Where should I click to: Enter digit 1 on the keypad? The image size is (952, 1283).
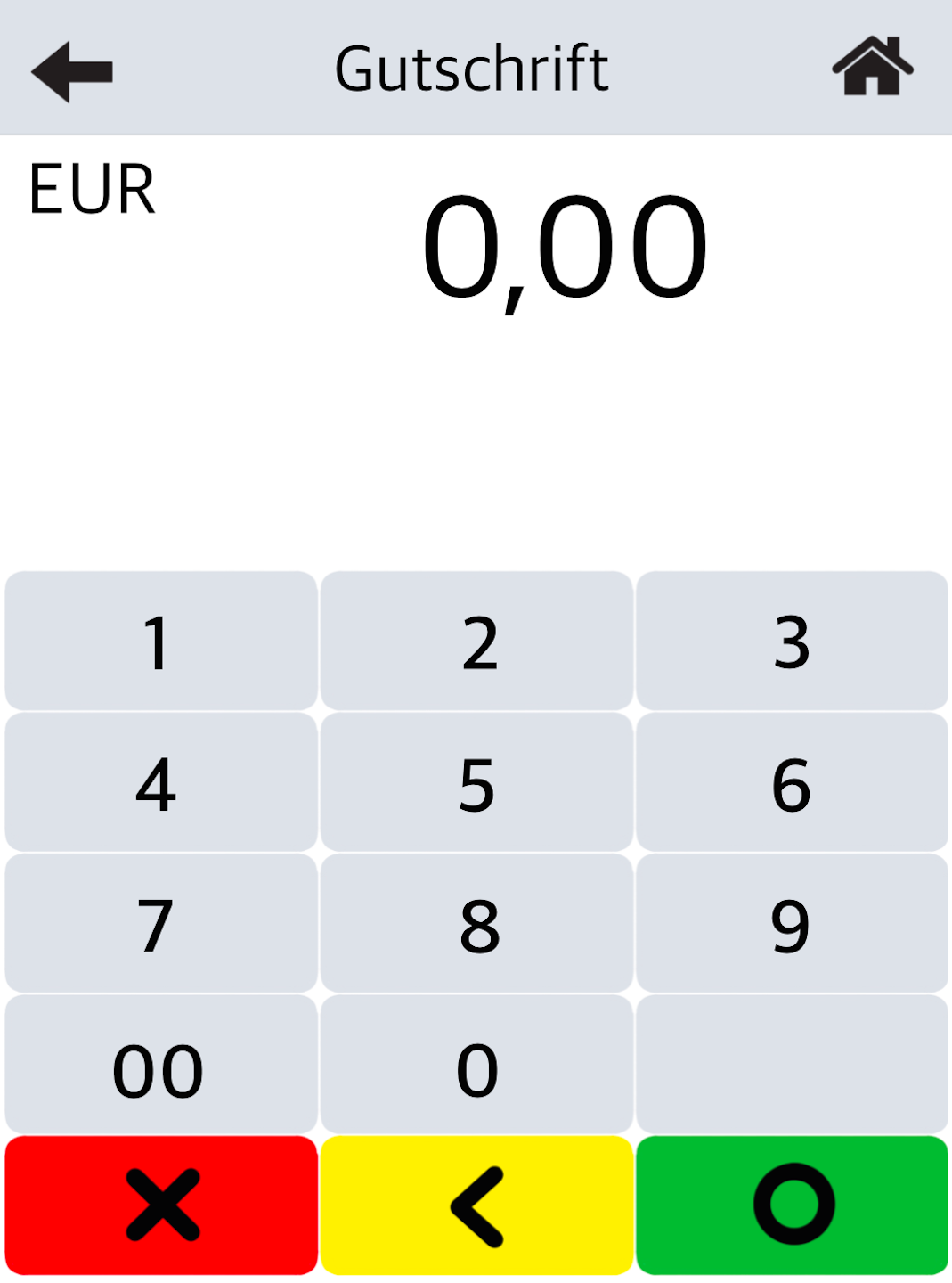click(161, 641)
